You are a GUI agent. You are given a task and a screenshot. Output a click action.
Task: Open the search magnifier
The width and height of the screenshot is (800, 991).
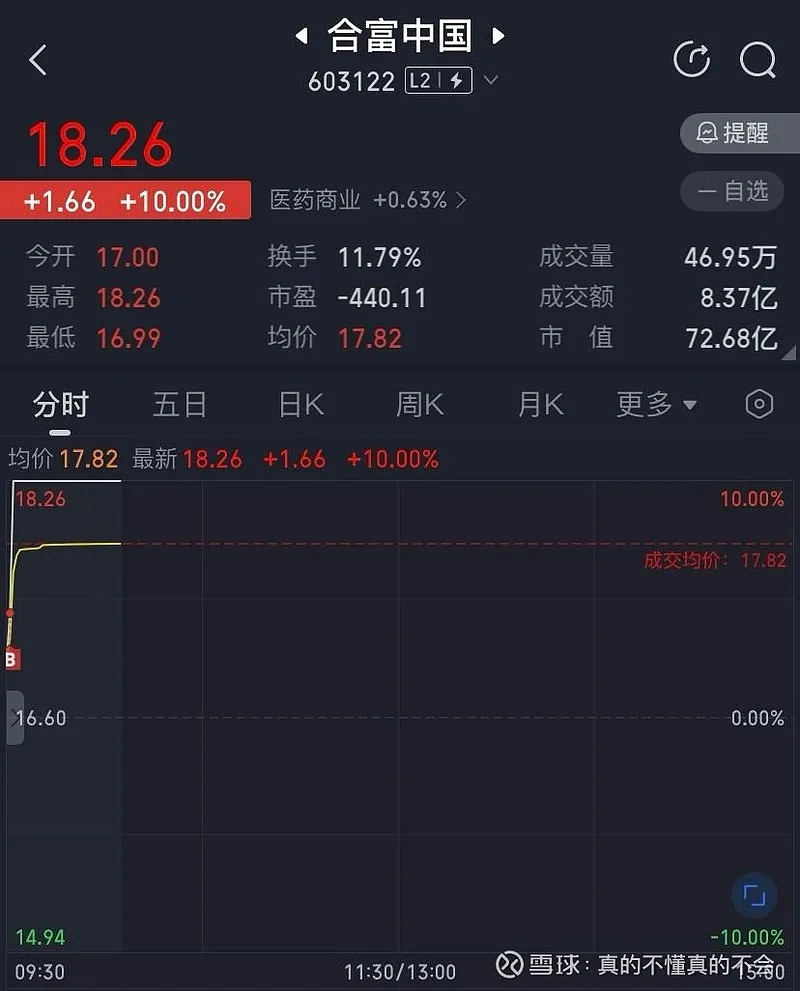(x=757, y=60)
